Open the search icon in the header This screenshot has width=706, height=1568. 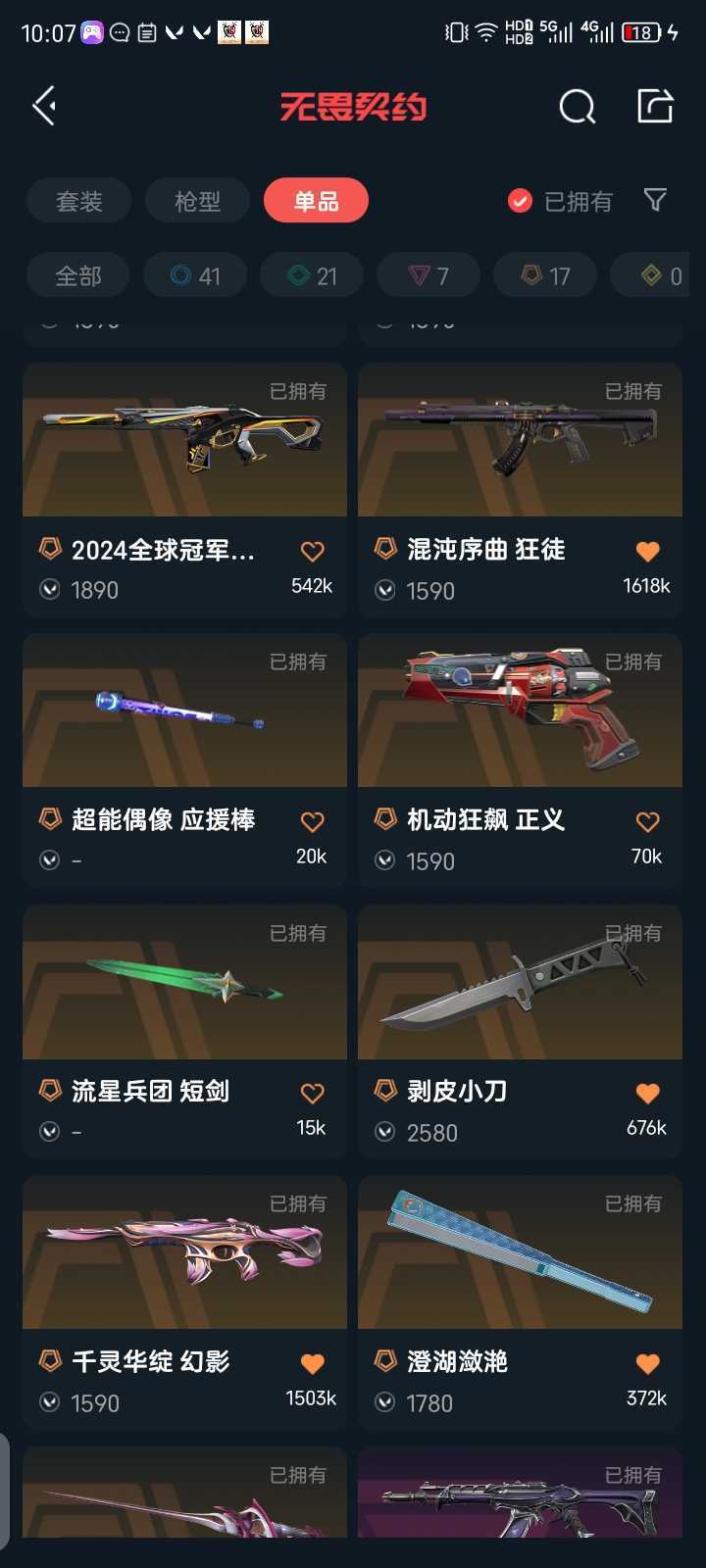[577, 106]
